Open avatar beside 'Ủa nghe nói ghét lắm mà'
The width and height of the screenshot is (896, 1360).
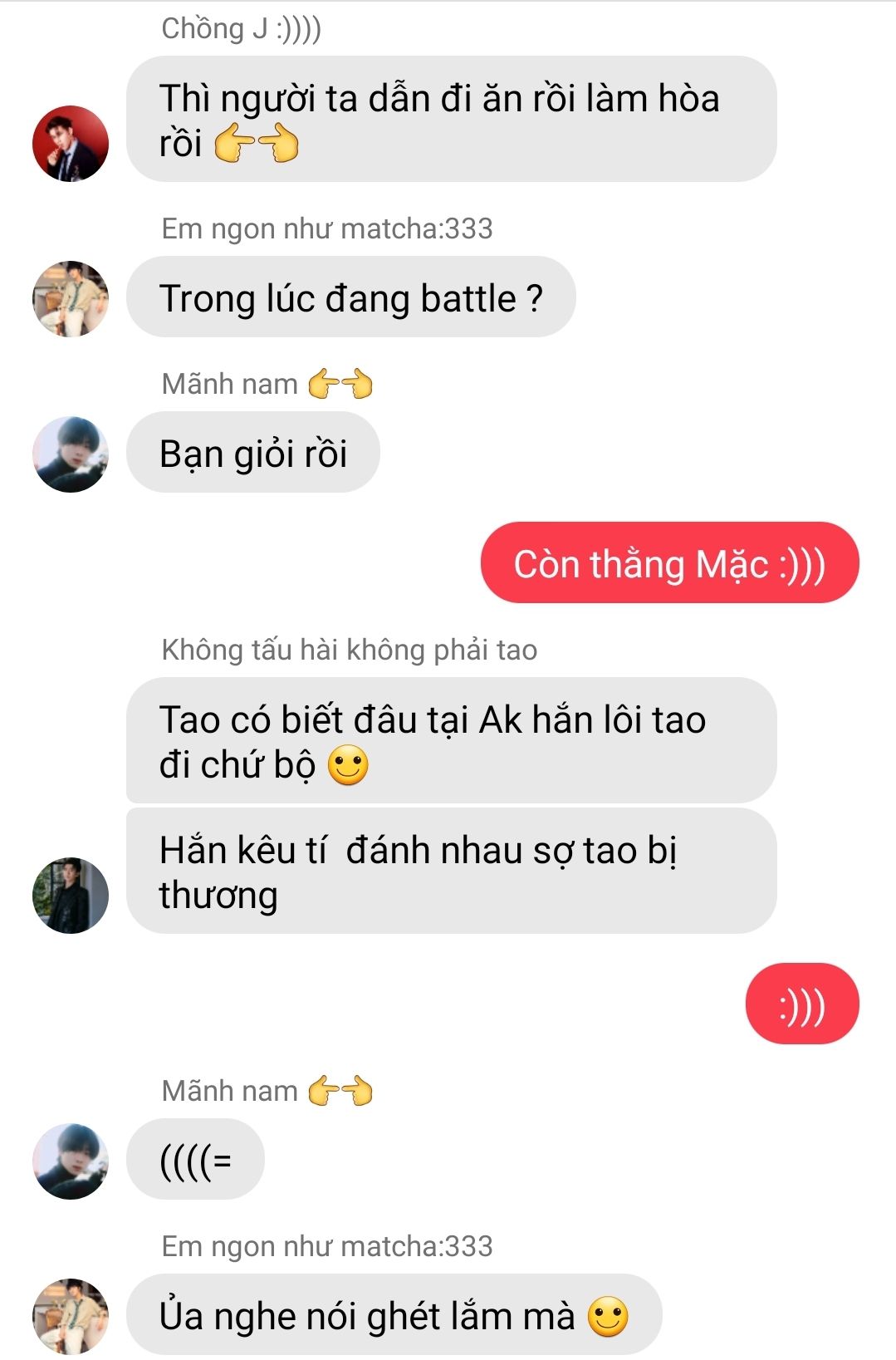71,1316
